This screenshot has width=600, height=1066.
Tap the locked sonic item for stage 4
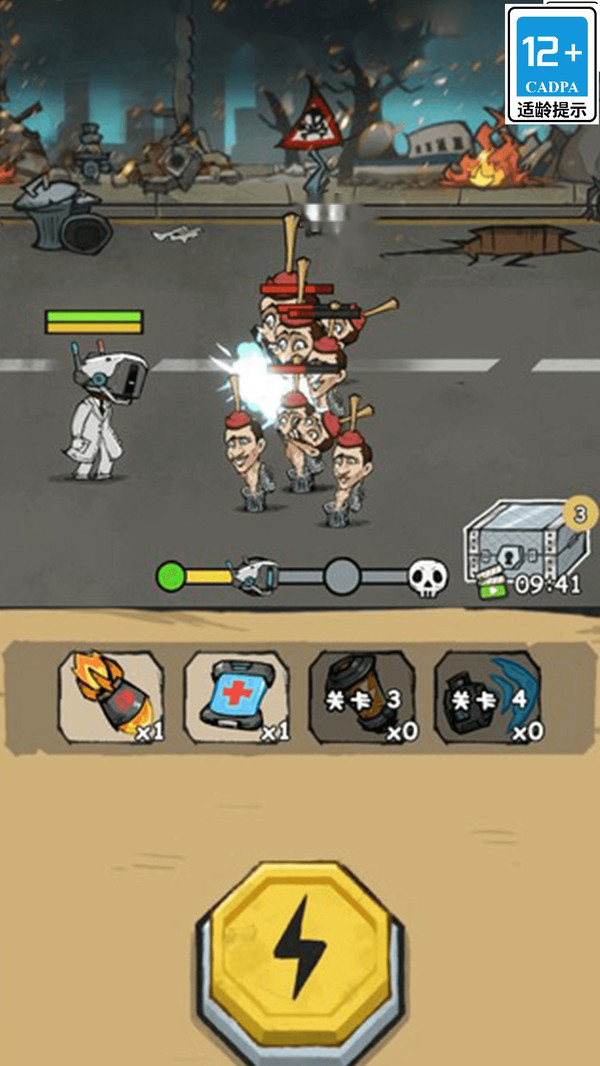coord(487,697)
